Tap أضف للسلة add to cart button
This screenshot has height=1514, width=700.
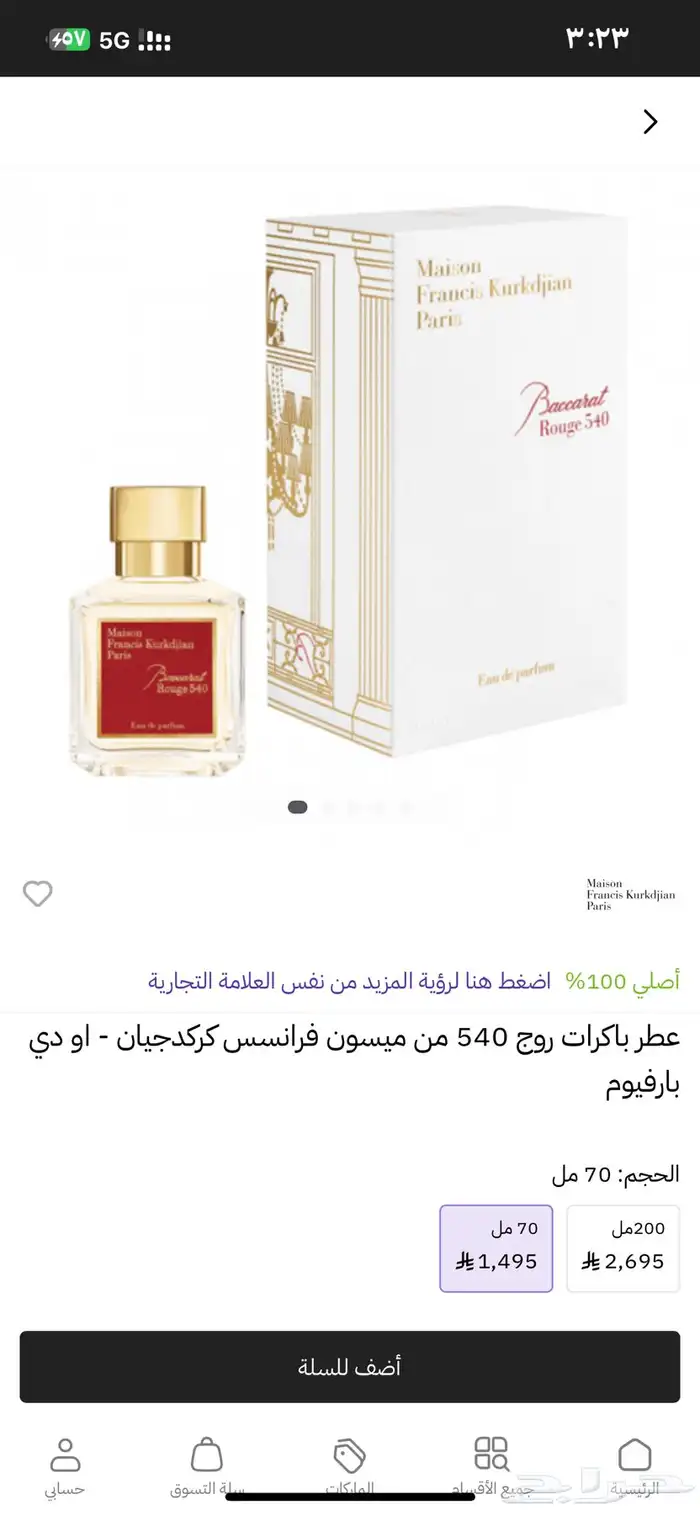click(x=350, y=1367)
